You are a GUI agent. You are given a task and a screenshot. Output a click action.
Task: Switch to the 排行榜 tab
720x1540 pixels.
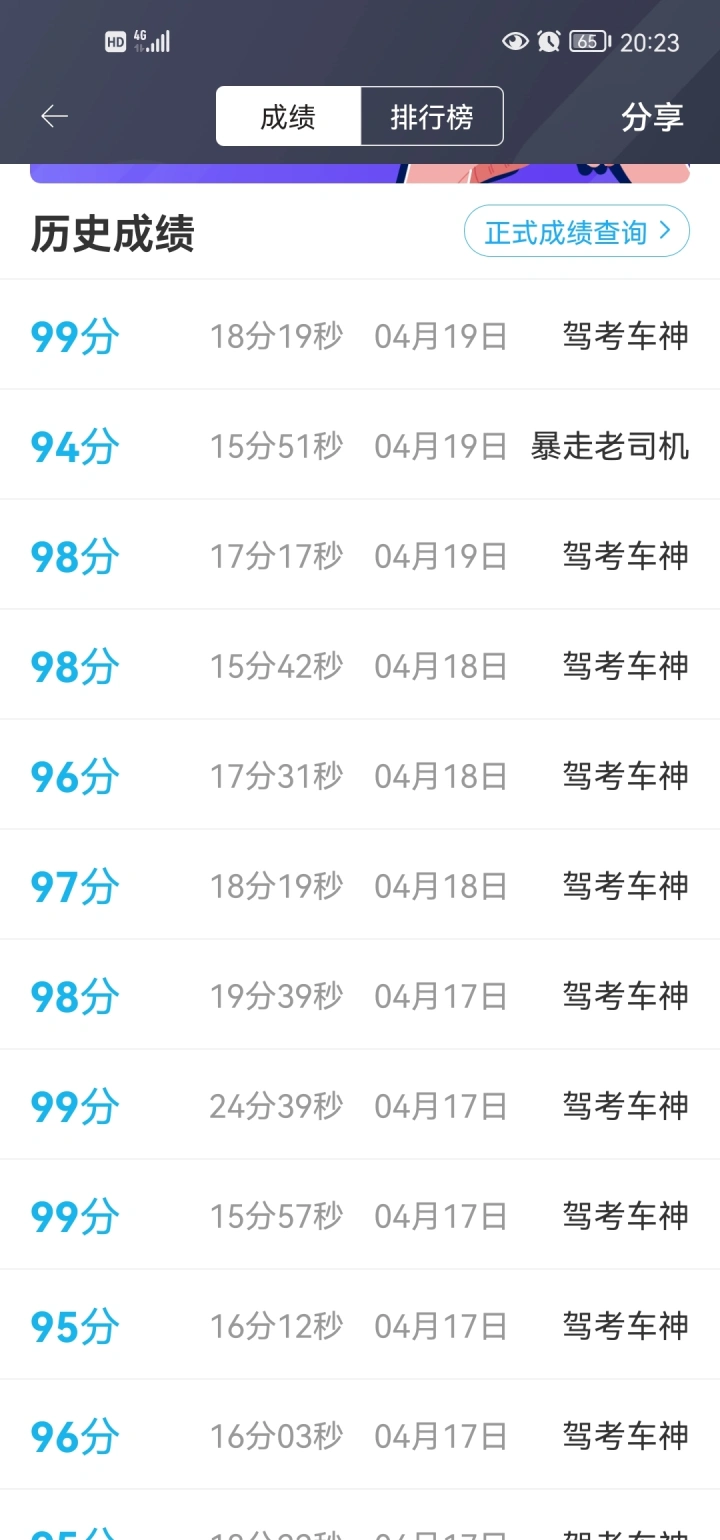[x=432, y=117]
